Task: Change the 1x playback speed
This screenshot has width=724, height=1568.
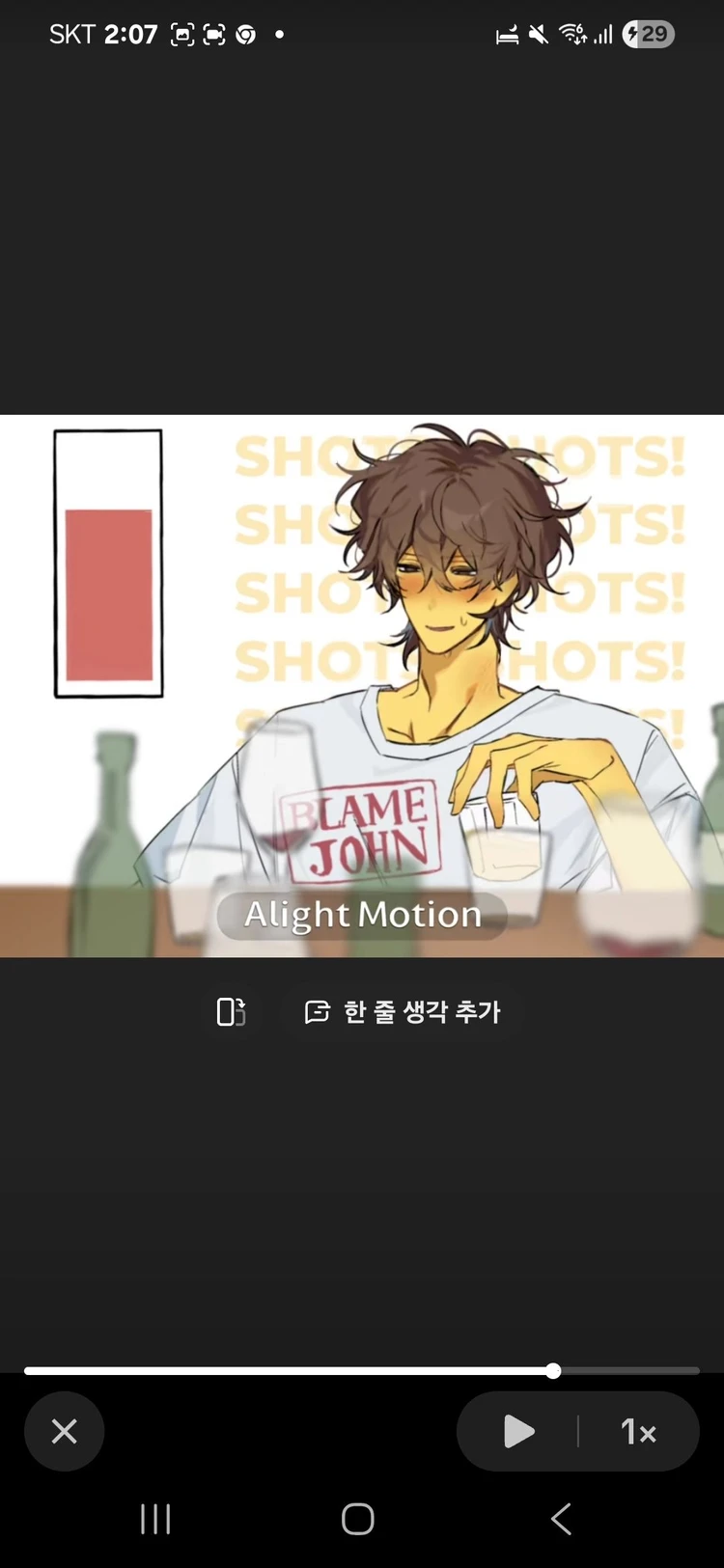Action: (638, 1431)
